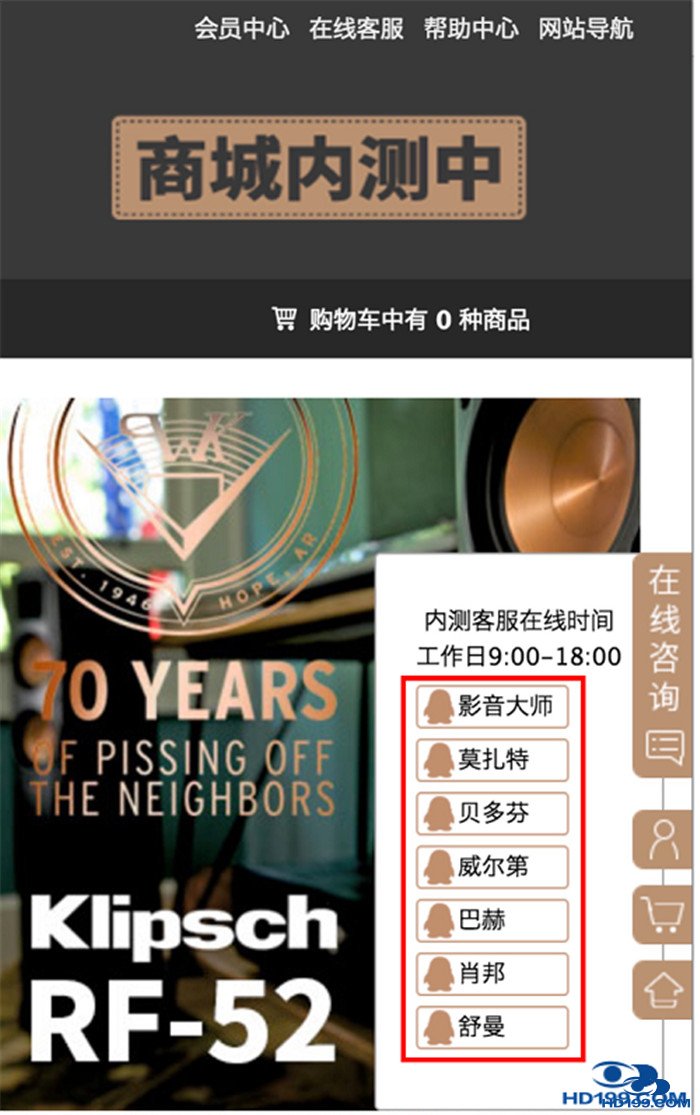View the shopping cart 购物车 summary
The height and width of the screenshot is (1115, 700).
[x=401, y=320]
